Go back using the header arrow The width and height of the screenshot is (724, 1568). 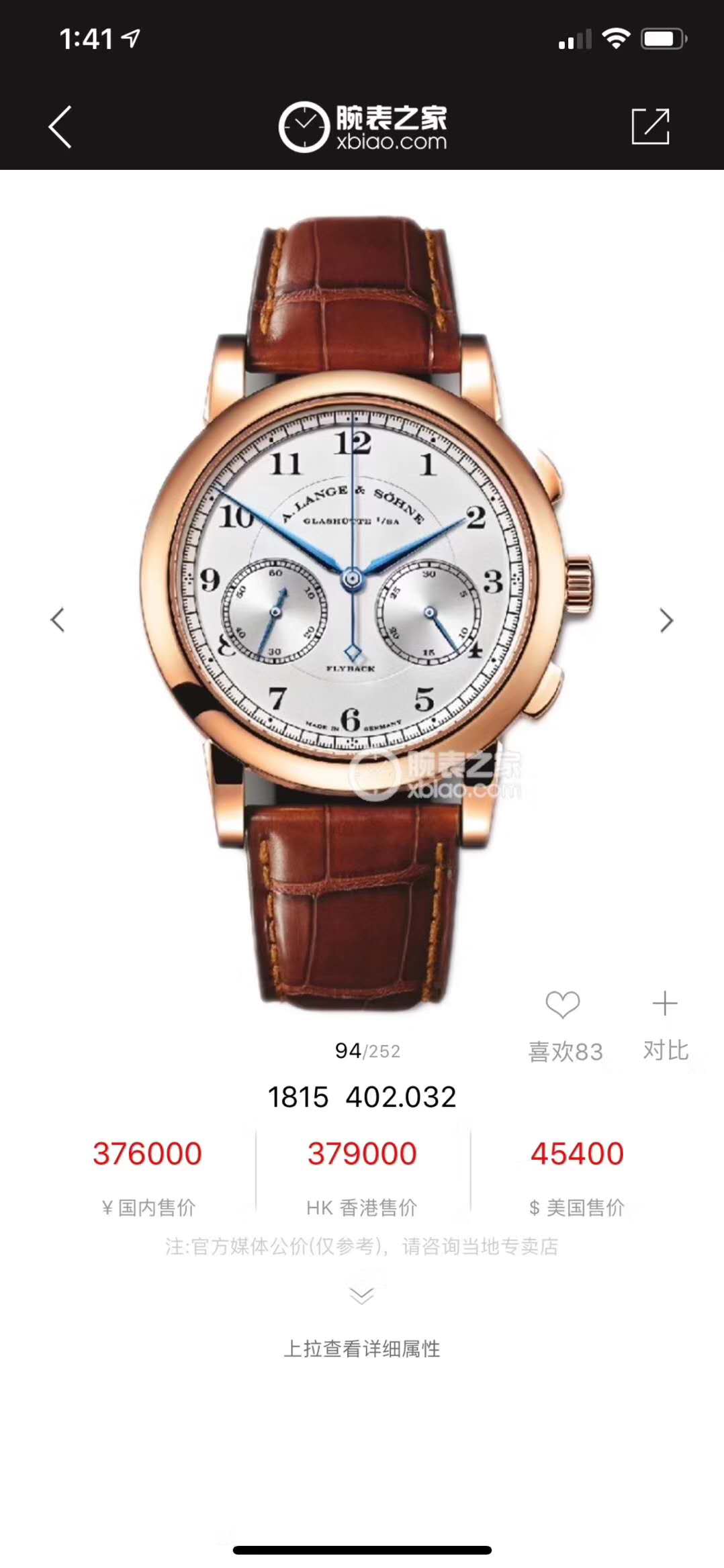pos(60,127)
